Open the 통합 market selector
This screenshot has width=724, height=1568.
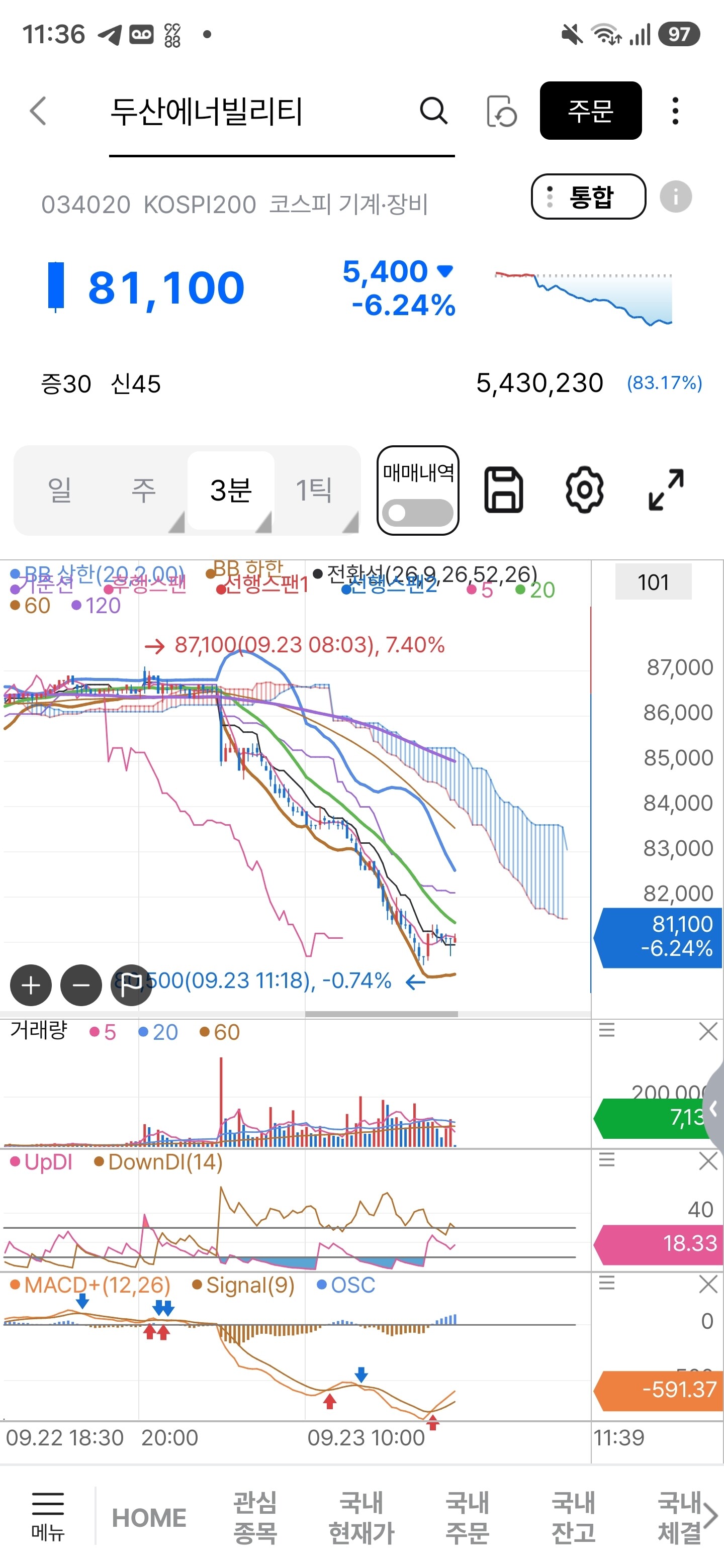point(588,197)
